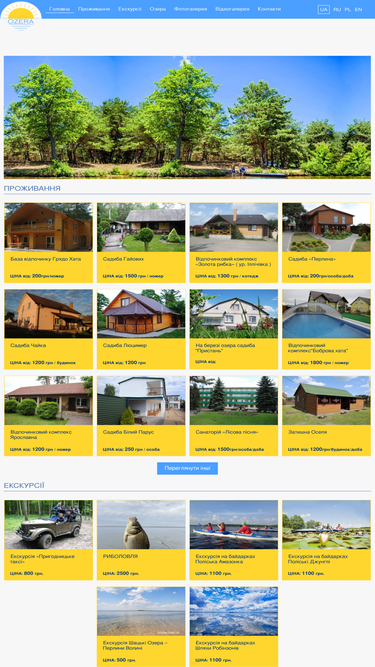Open the База відпочинку Грядо Хата card
This screenshot has height=667, width=375.
click(x=48, y=242)
